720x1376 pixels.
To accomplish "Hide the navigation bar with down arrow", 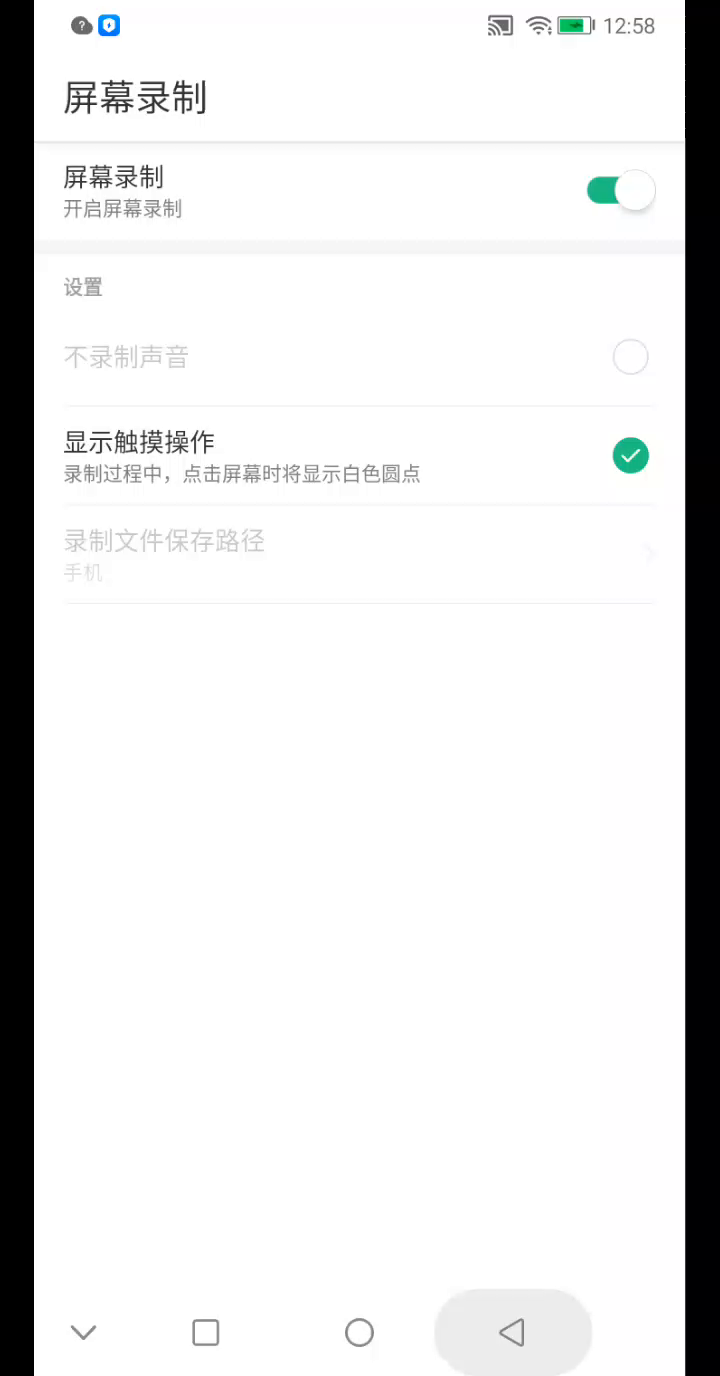I will click(83, 1332).
